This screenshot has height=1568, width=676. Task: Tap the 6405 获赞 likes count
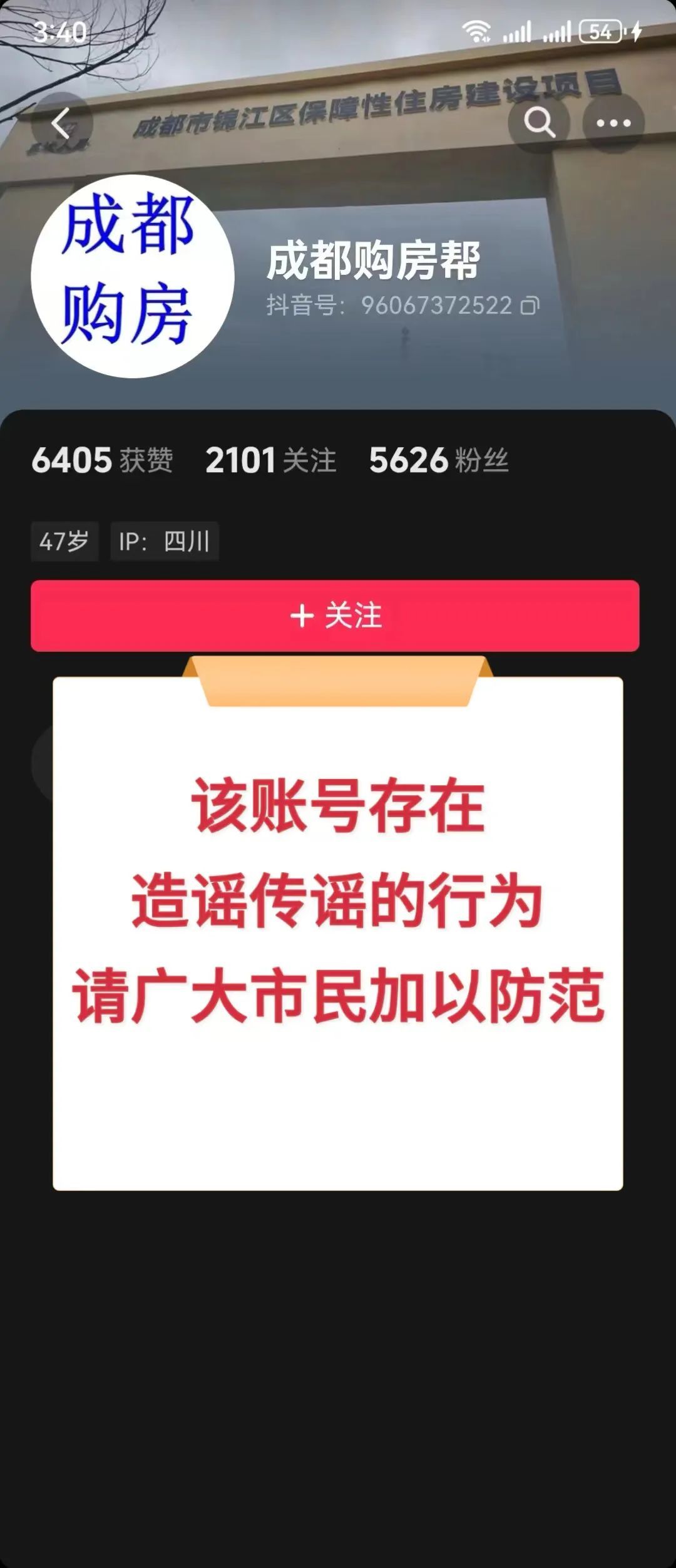(102, 460)
